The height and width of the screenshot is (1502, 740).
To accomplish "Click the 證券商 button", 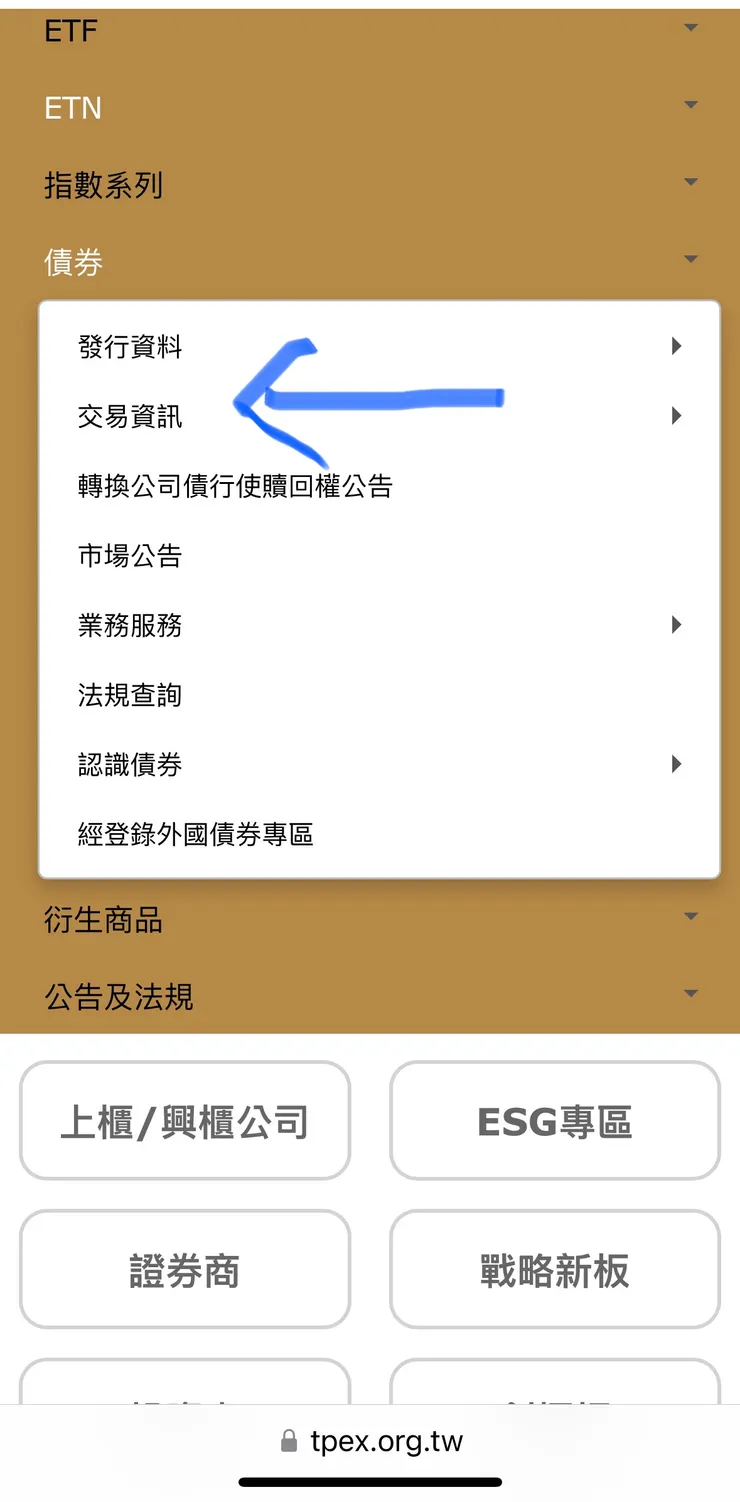I will 185,1269.
